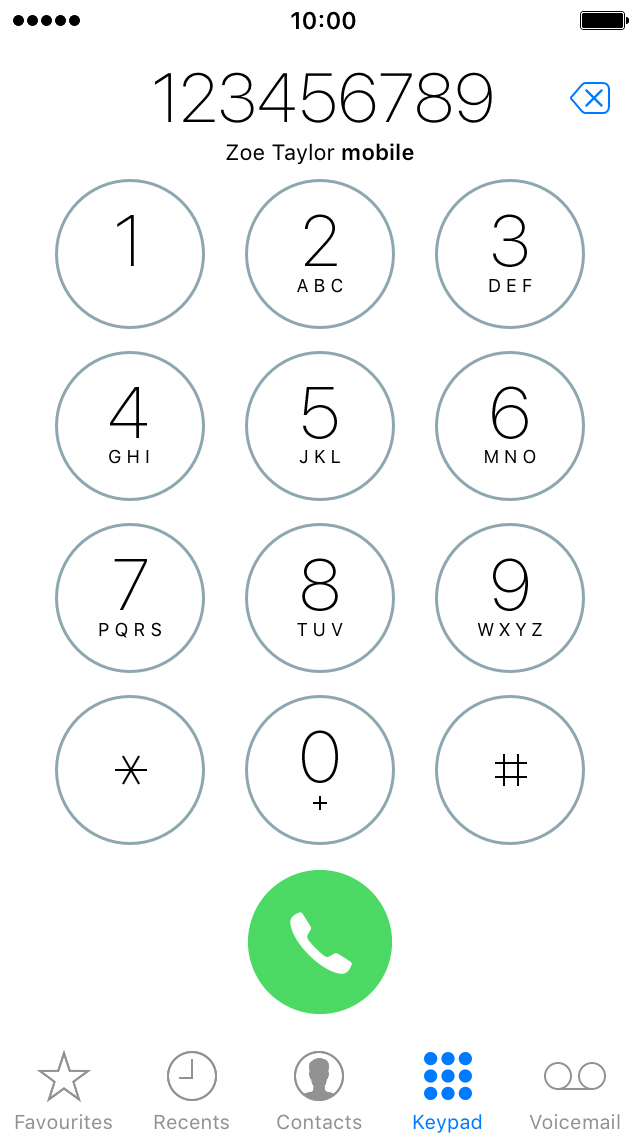Viewport: 640px width, 1136px height.
Task: Open the Recents tab
Action: [x=191, y=1091]
